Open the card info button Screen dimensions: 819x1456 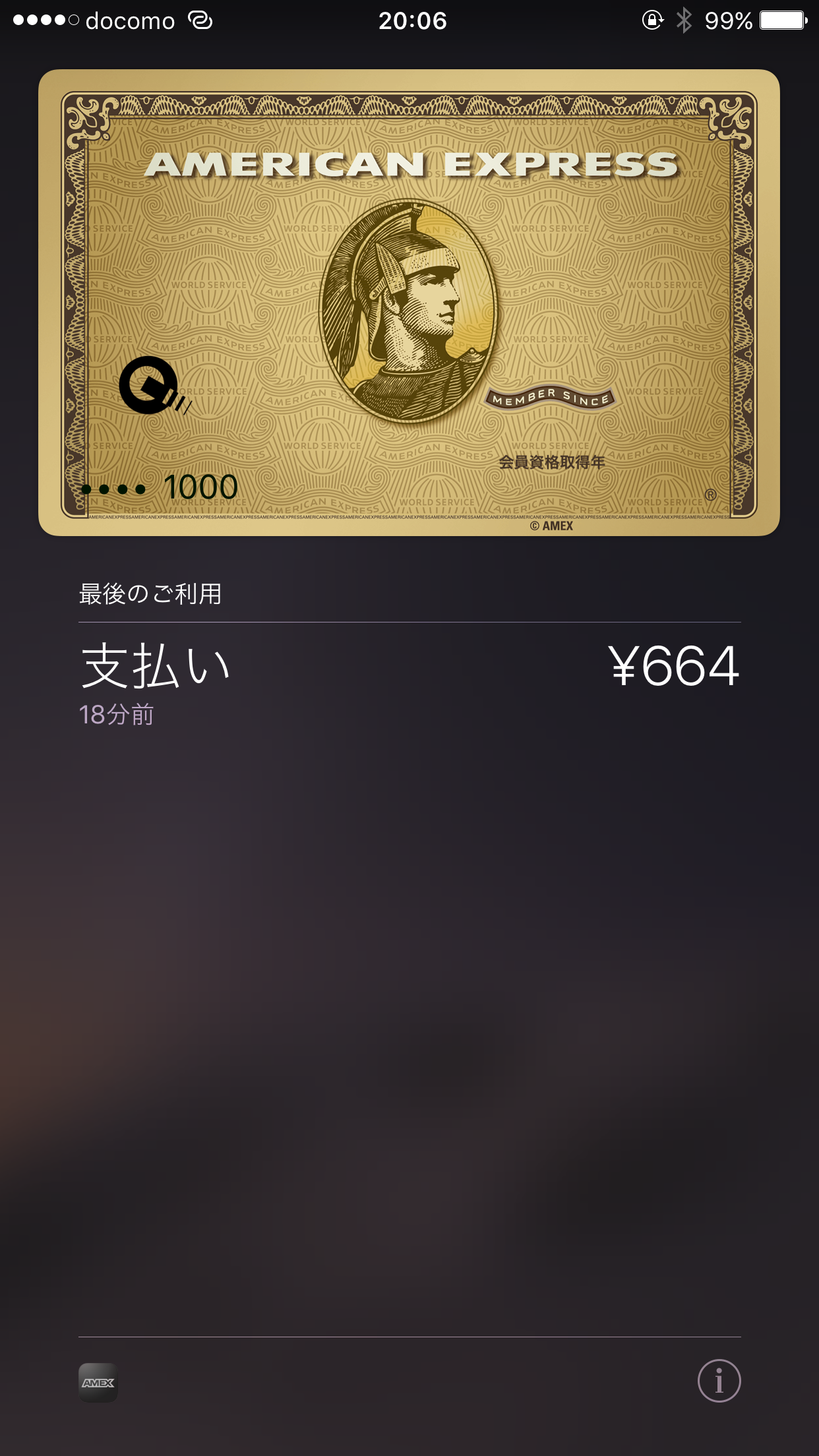(719, 1380)
